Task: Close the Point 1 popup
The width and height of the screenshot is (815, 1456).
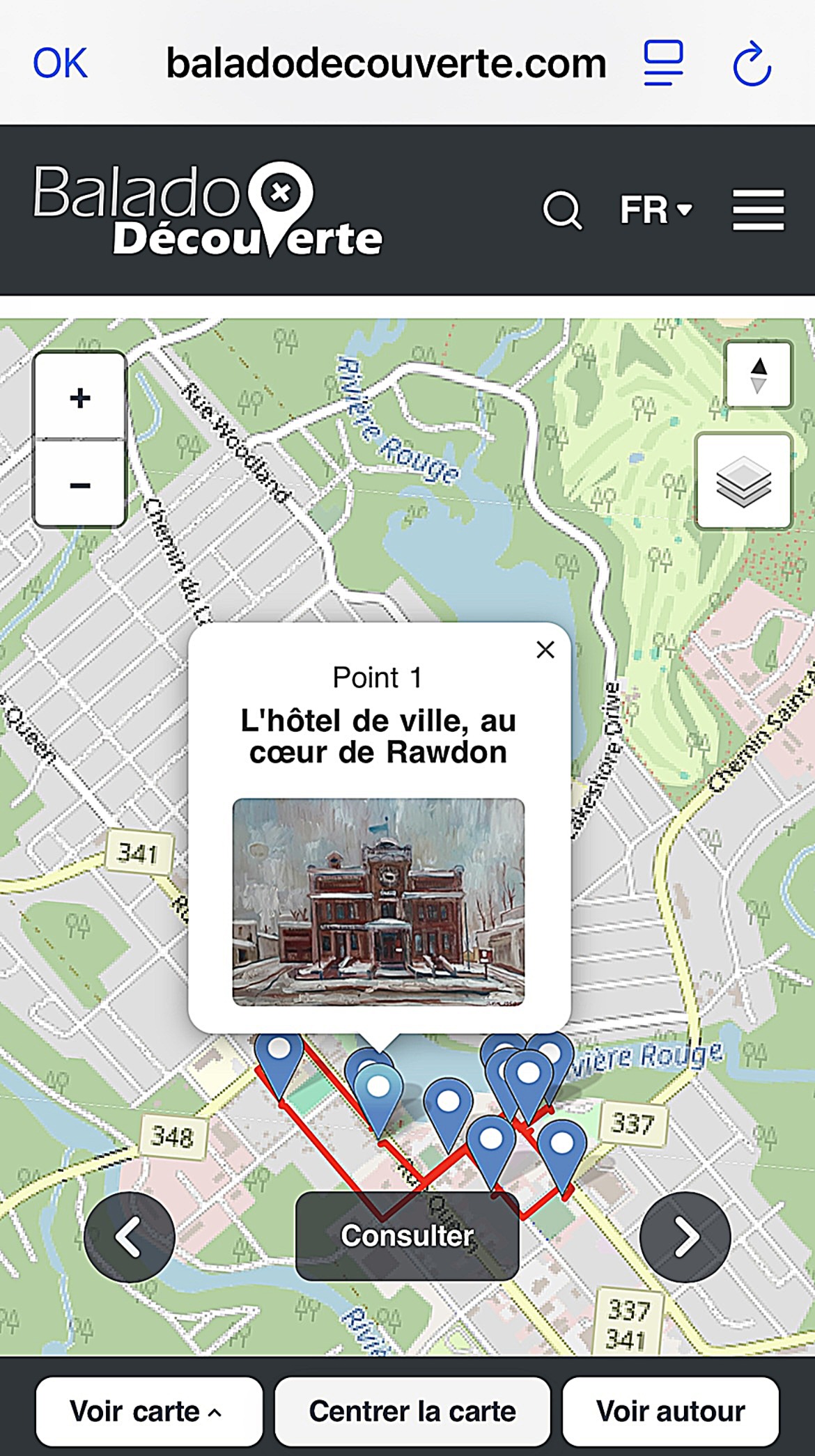Action: click(x=545, y=650)
